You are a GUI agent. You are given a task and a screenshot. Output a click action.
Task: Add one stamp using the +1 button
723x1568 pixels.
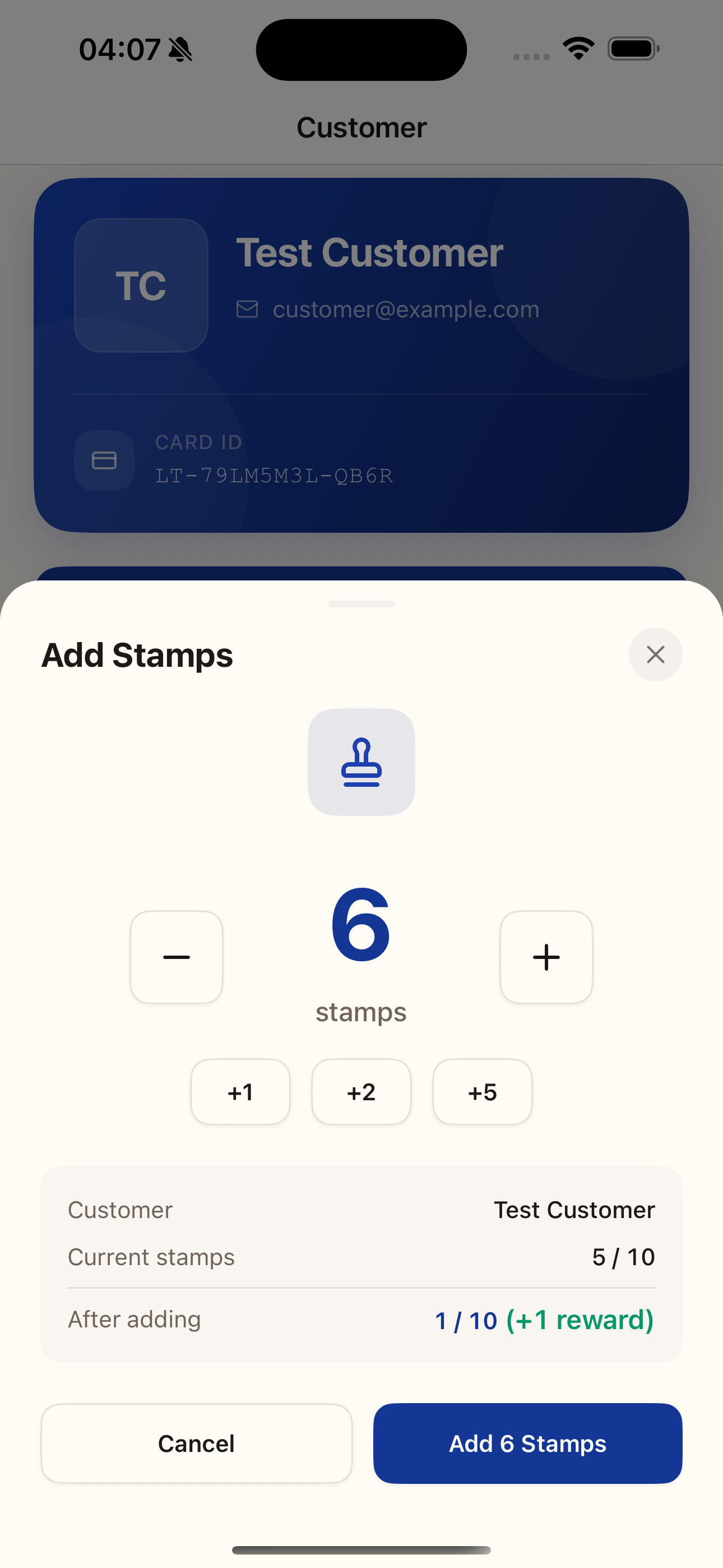[x=240, y=1091]
